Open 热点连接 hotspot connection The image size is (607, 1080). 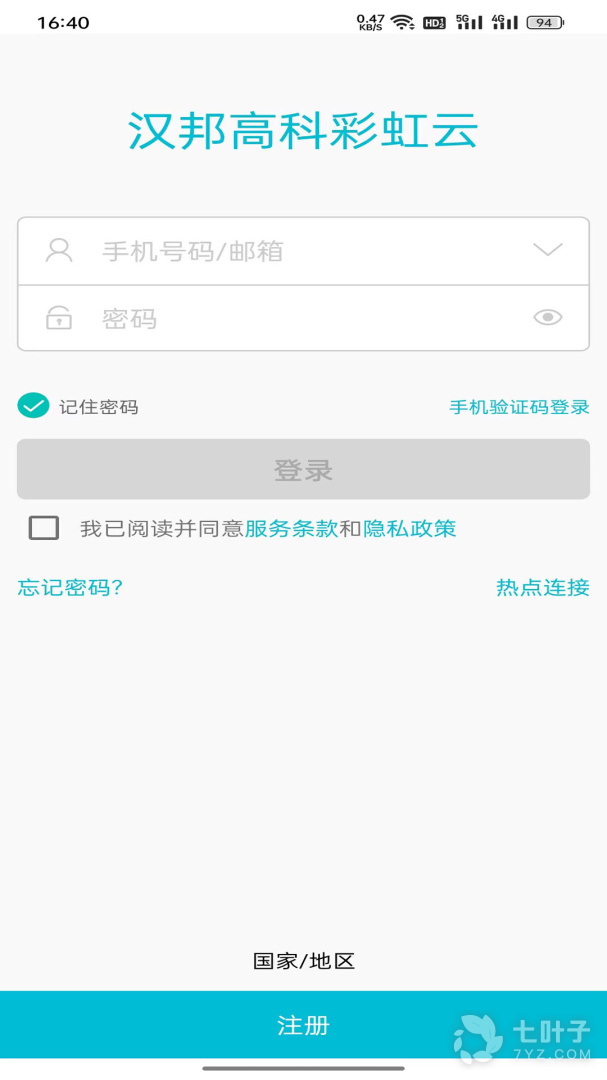pos(542,587)
